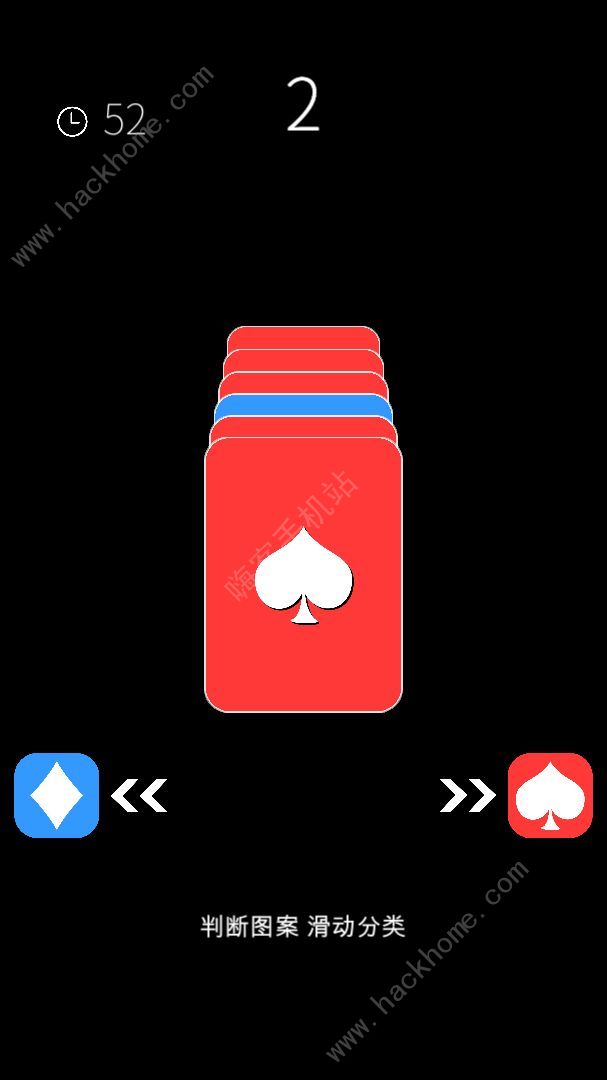Select the red spade sorting tile

[550, 795]
